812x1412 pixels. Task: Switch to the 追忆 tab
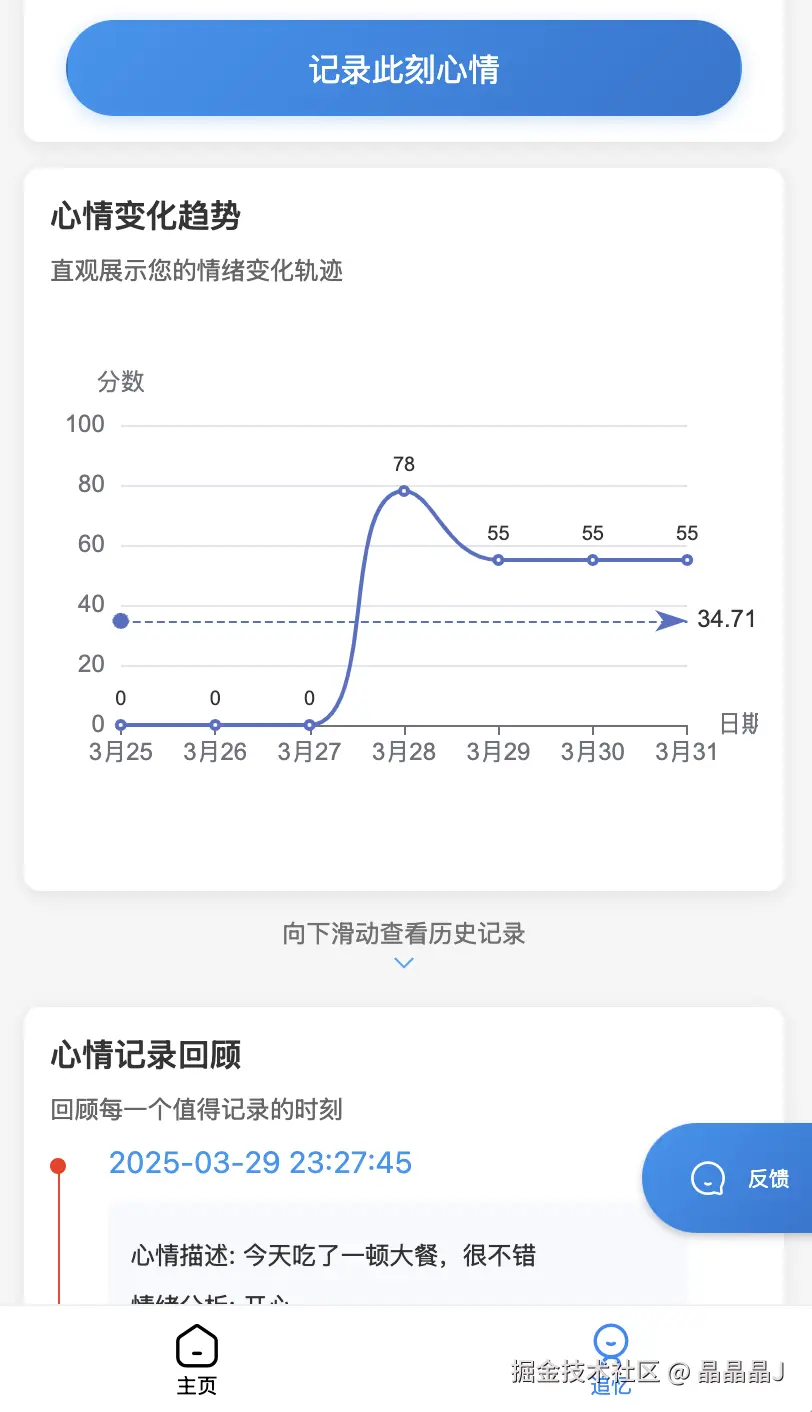click(610, 1358)
